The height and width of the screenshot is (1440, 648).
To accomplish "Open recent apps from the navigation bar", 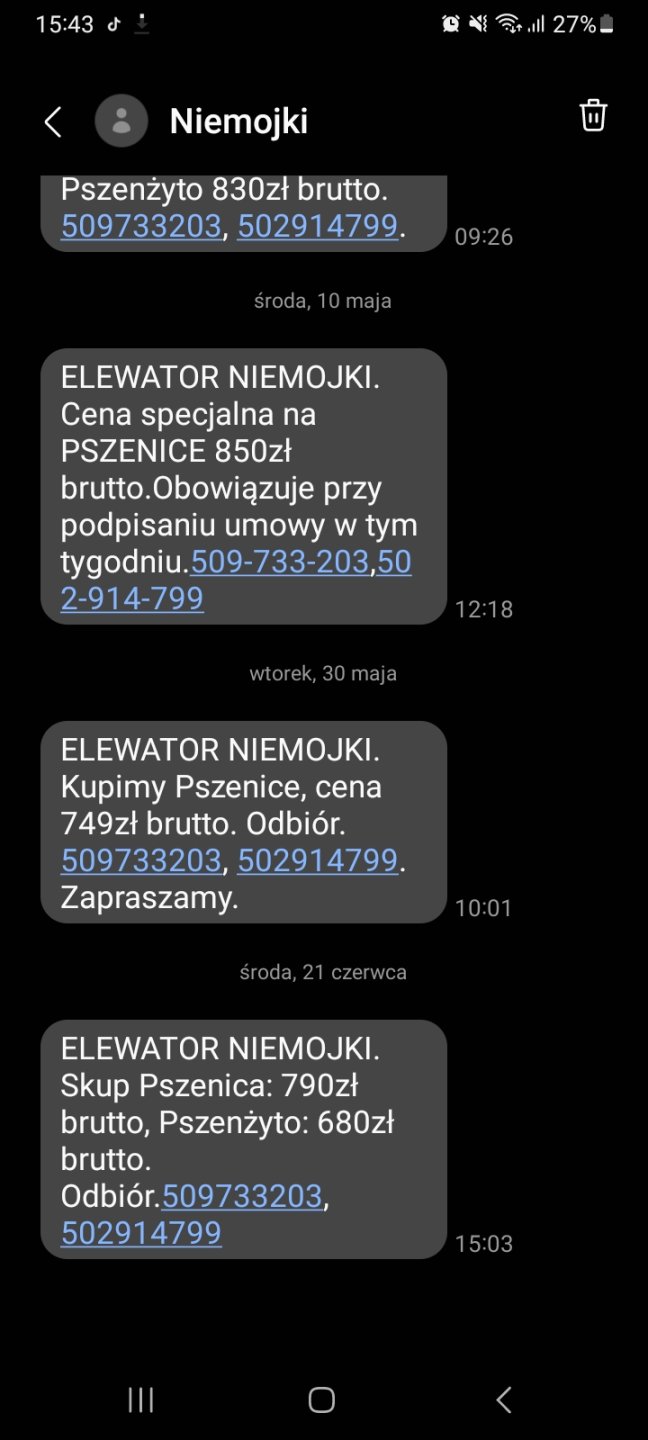I will coord(141,1400).
